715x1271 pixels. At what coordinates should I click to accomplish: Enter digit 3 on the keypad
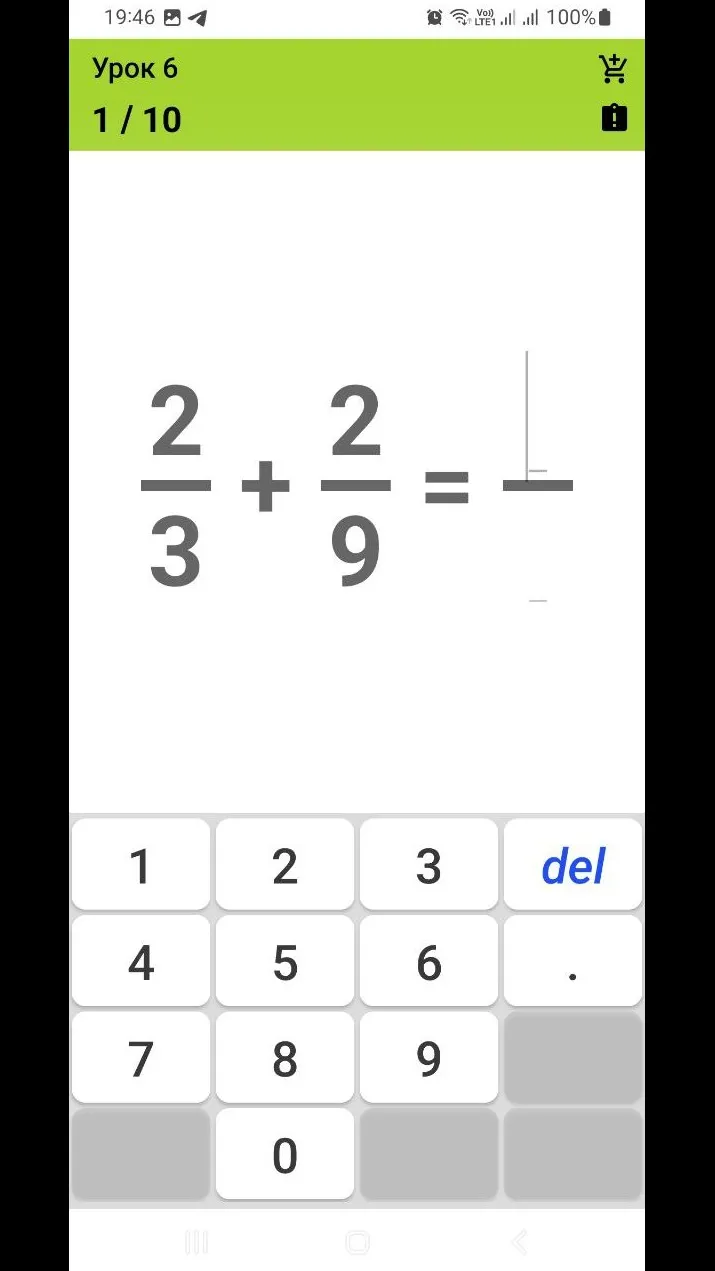point(429,865)
